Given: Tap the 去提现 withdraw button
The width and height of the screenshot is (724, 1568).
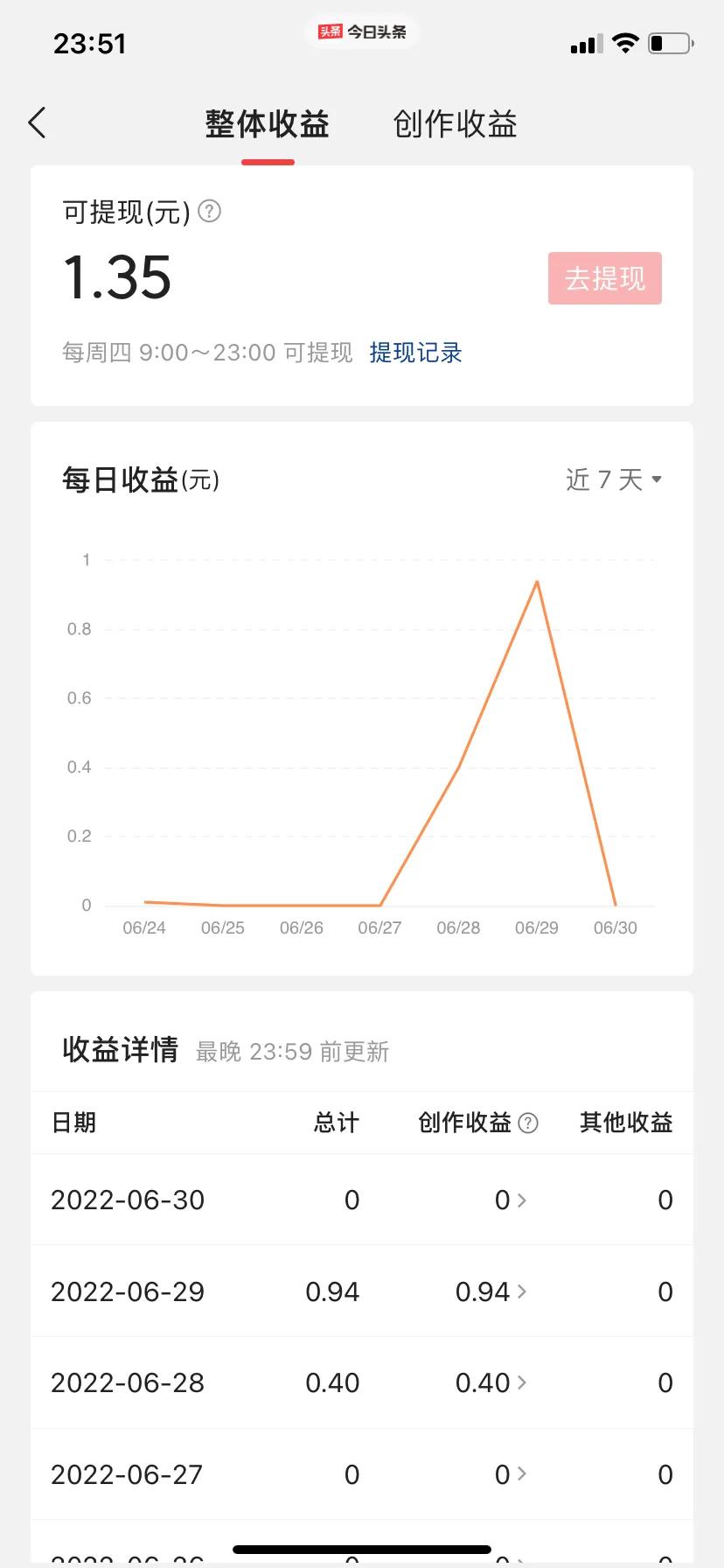Looking at the screenshot, I should point(604,277).
